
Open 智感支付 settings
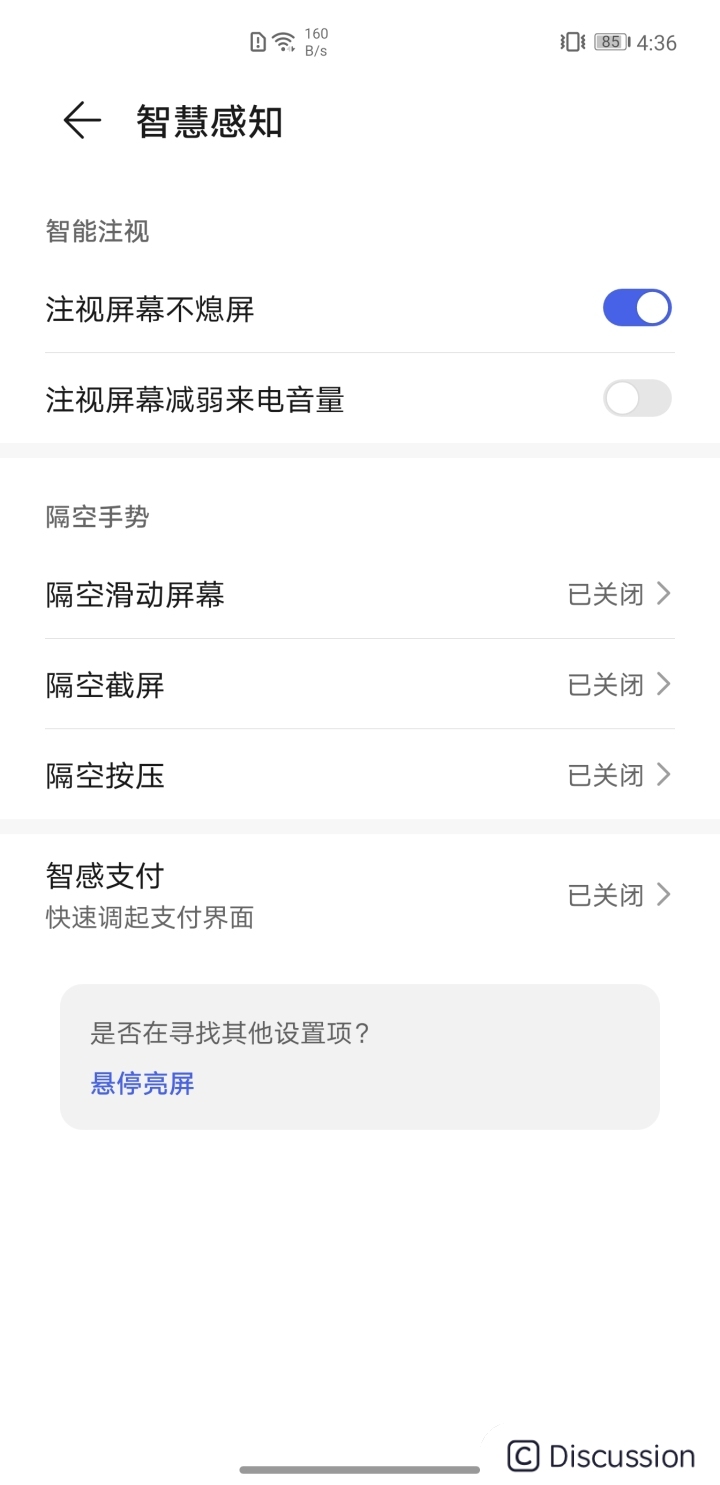coord(360,894)
